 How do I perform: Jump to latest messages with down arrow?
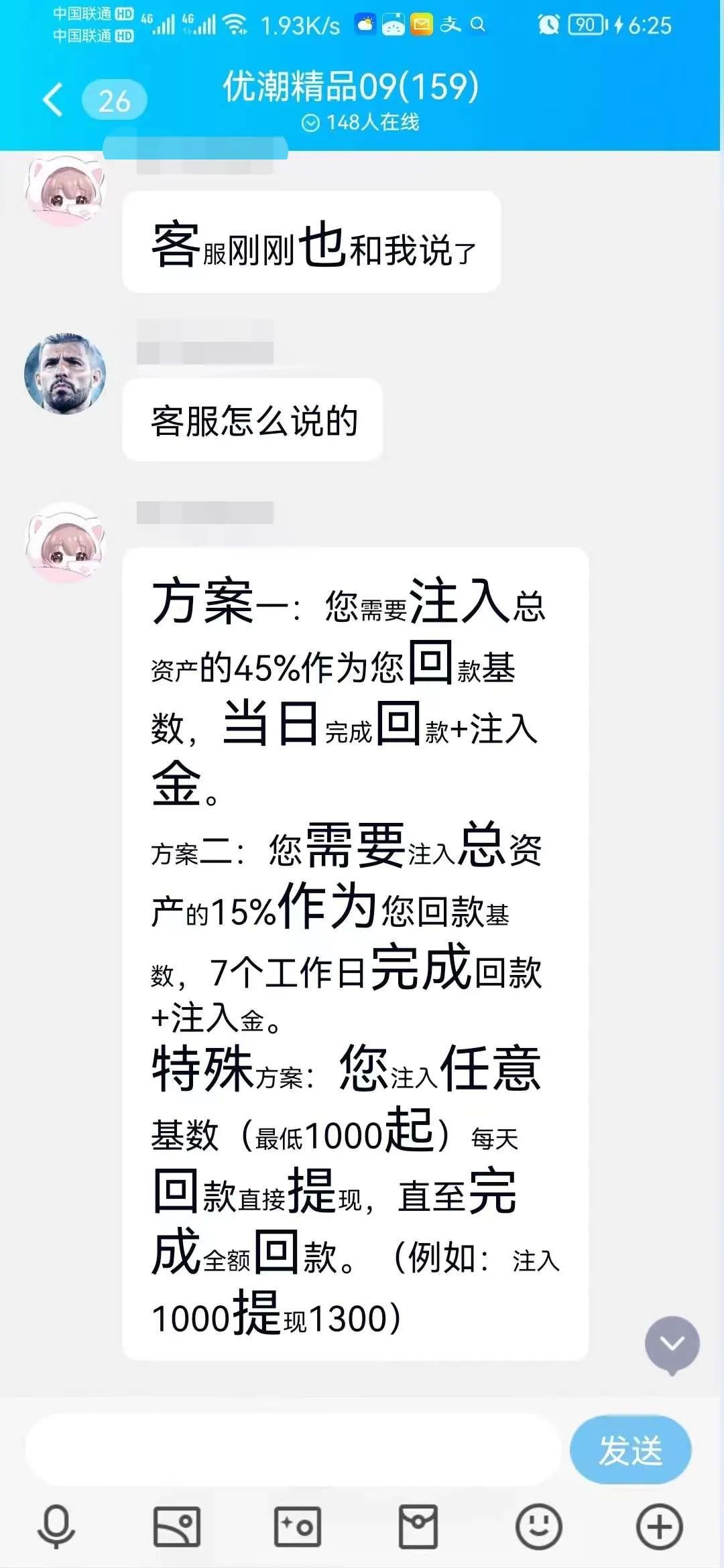click(x=672, y=1344)
